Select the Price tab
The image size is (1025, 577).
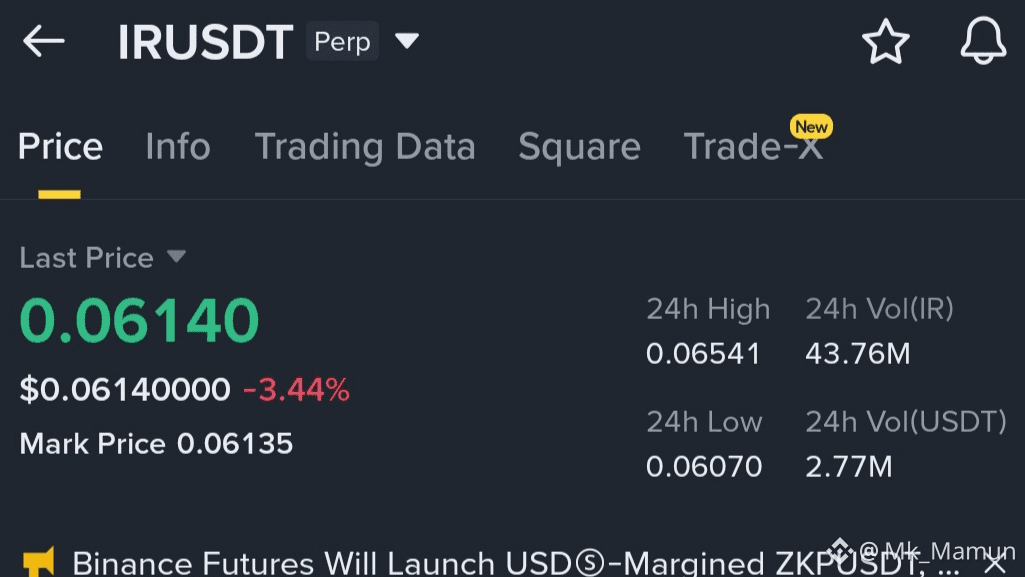60,147
